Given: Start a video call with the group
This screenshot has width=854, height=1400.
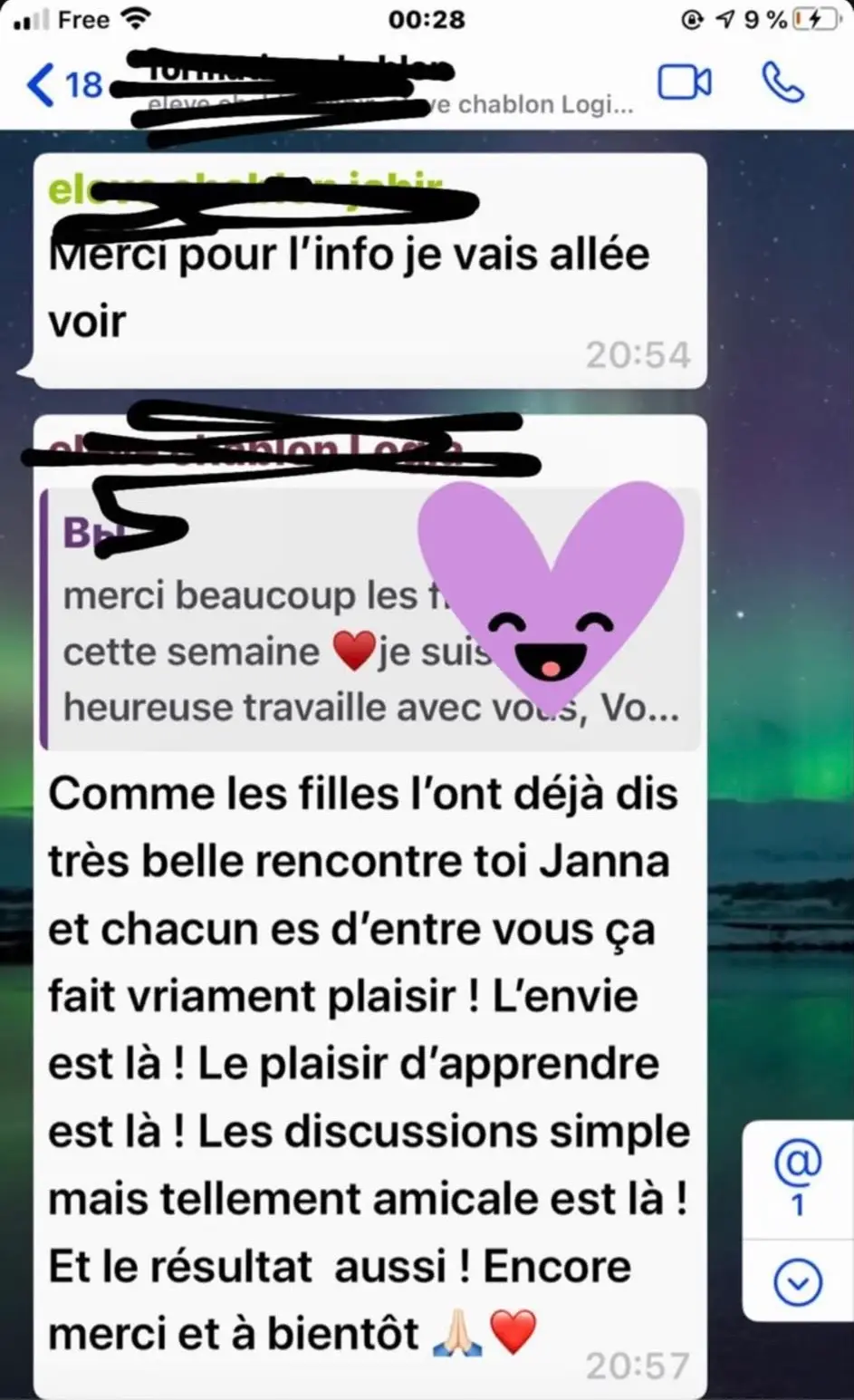Looking at the screenshot, I should [x=684, y=82].
